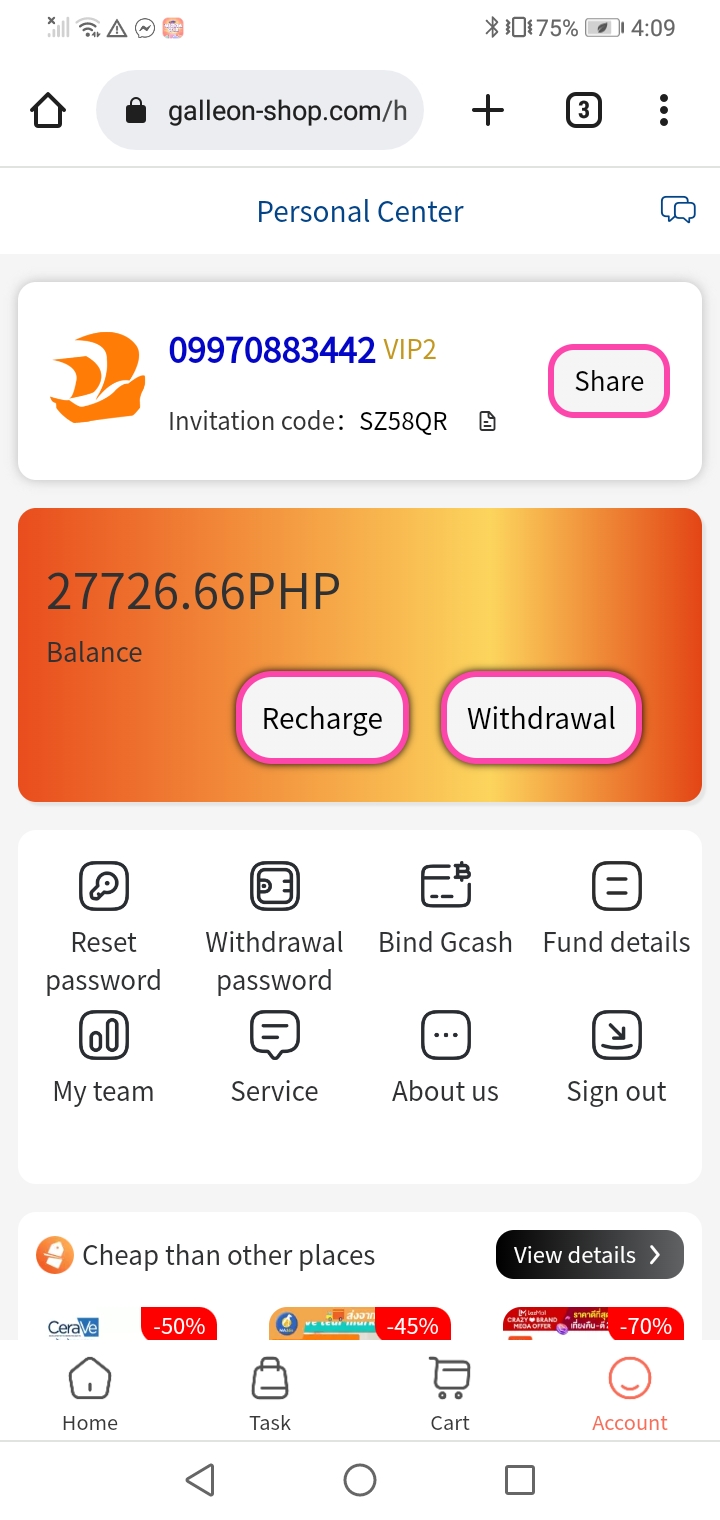View Fund details
Viewport: 720px width, 1520px height.
[x=616, y=908]
